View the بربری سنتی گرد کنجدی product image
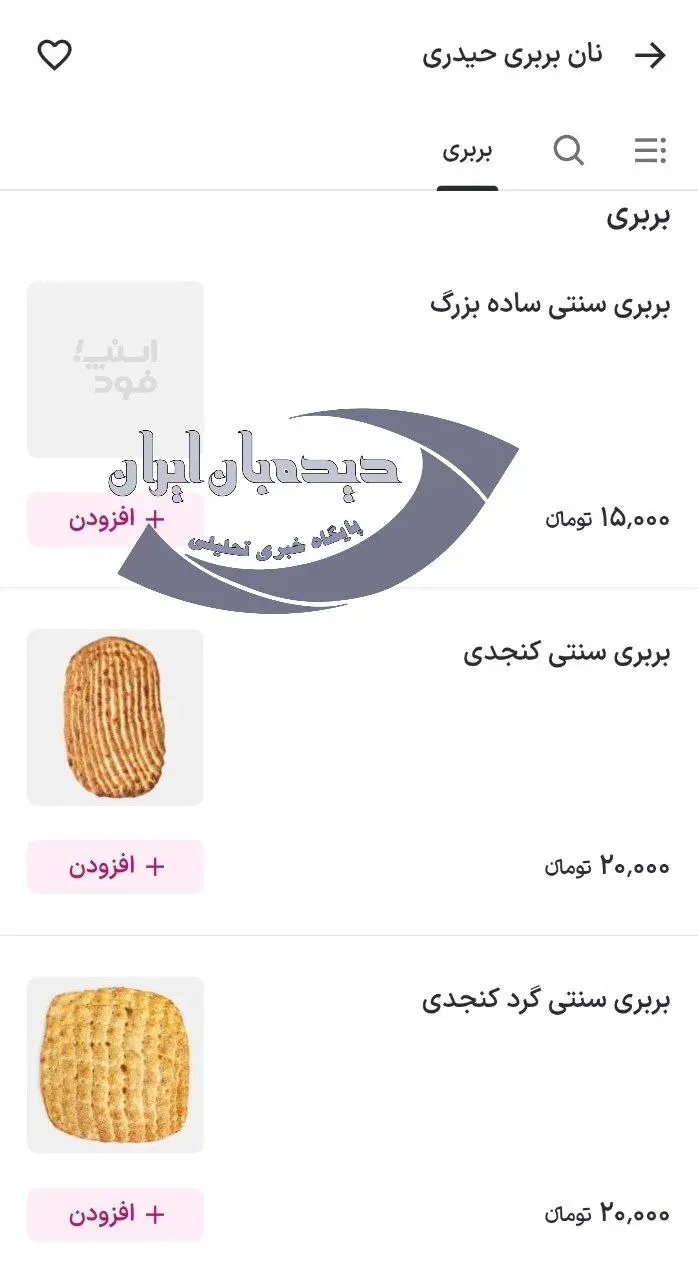Screen dimensions: 698x1280 click(x=115, y=1064)
